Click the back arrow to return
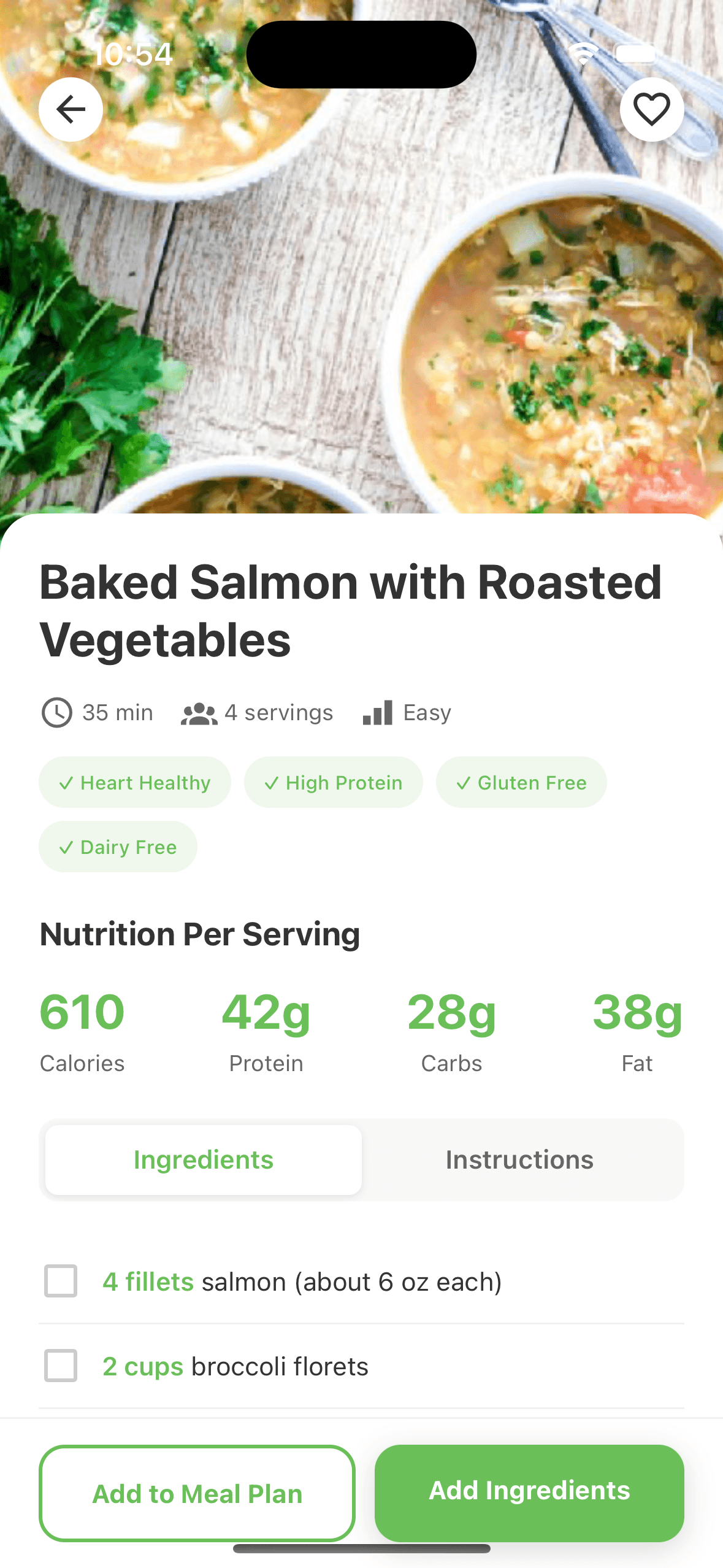The width and height of the screenshot is (723, 1568). click(x=70, y=109)
